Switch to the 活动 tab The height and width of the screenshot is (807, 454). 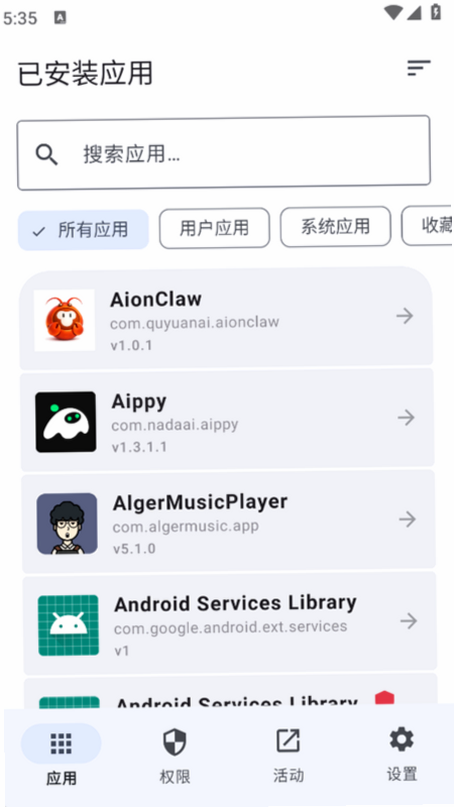pos(288,755)
